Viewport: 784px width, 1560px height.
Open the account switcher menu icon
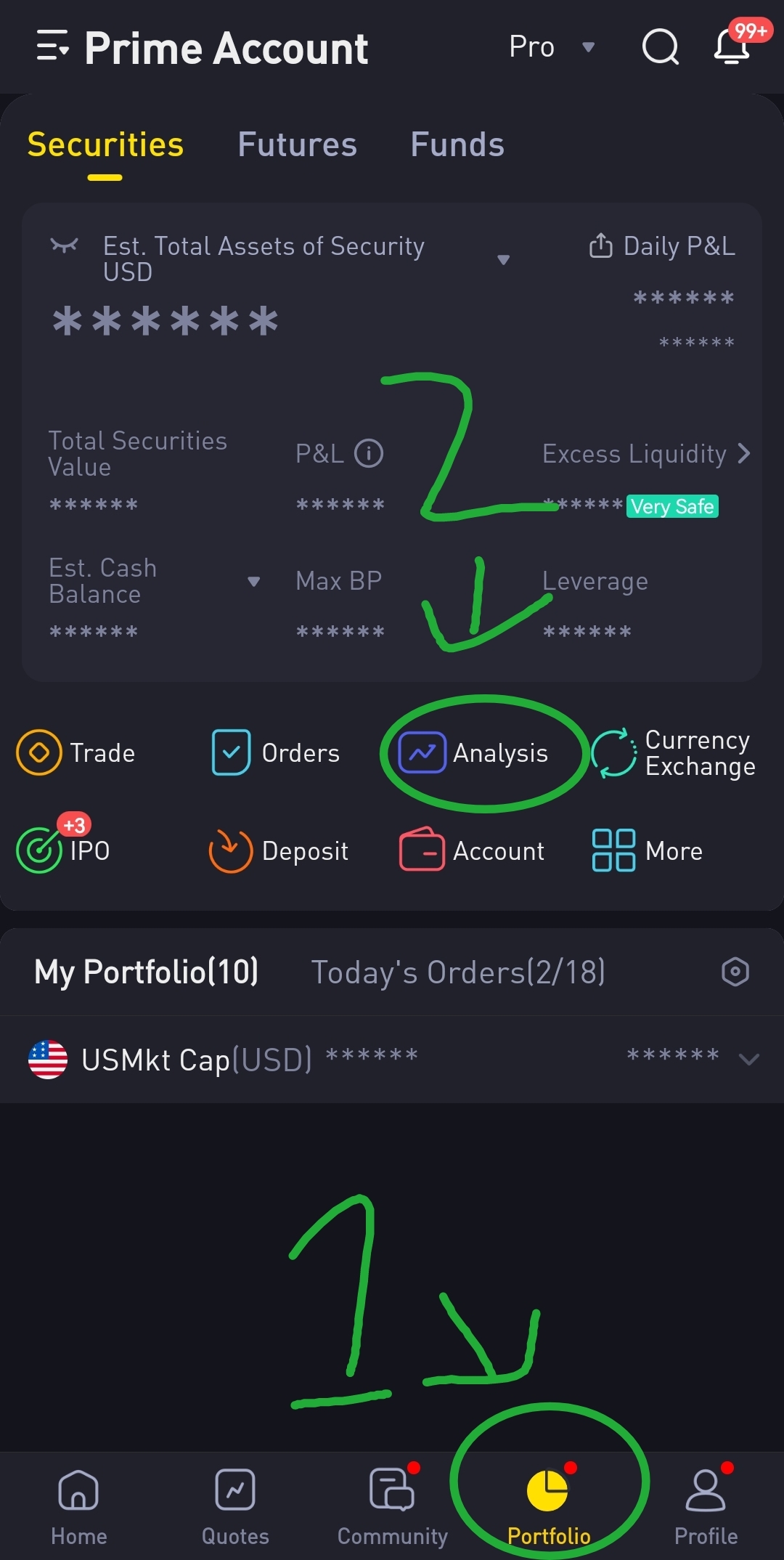pyautogui.click(x=53, y=46)
